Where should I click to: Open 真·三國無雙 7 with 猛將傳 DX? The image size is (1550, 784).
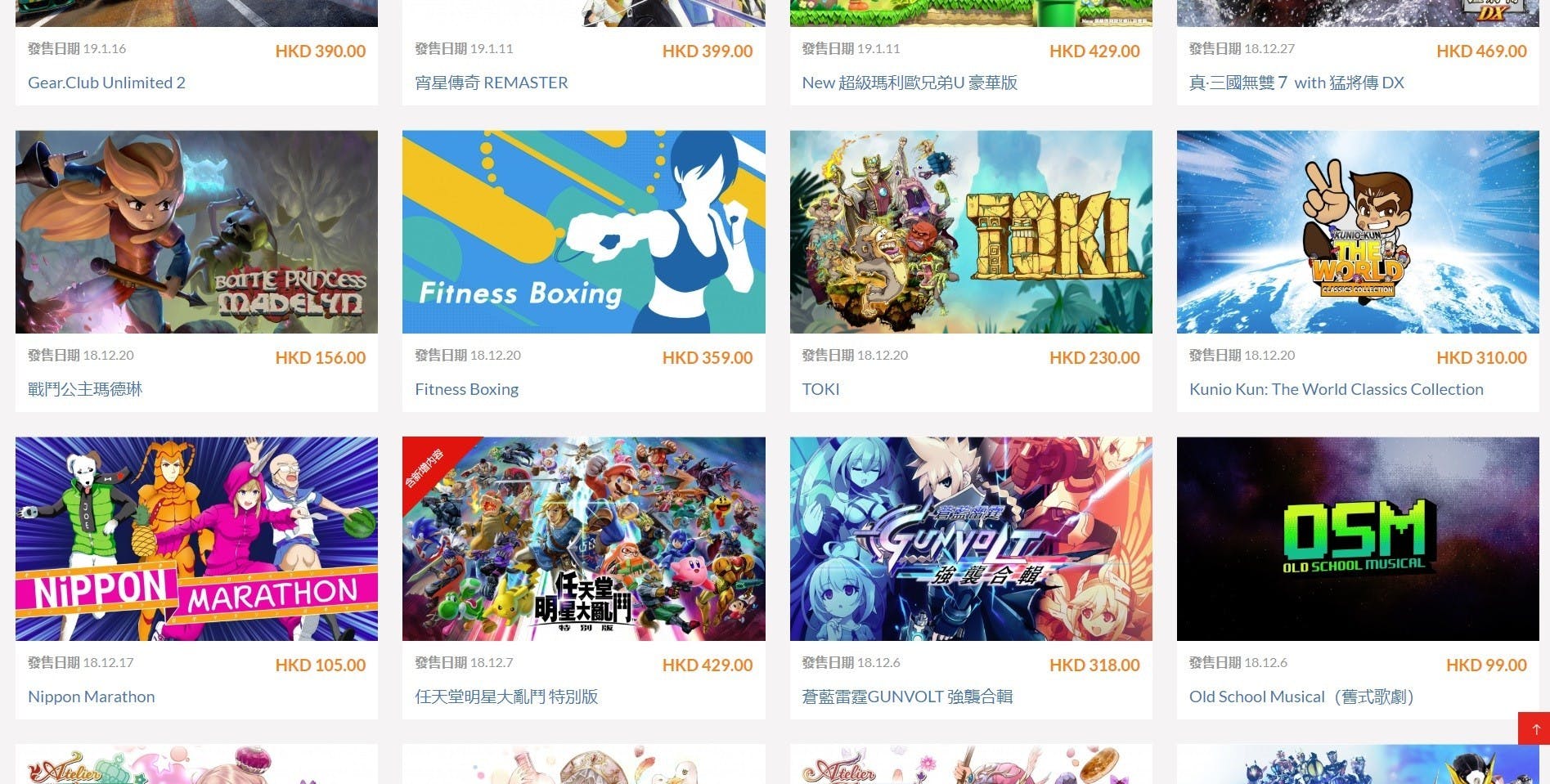1296,83
